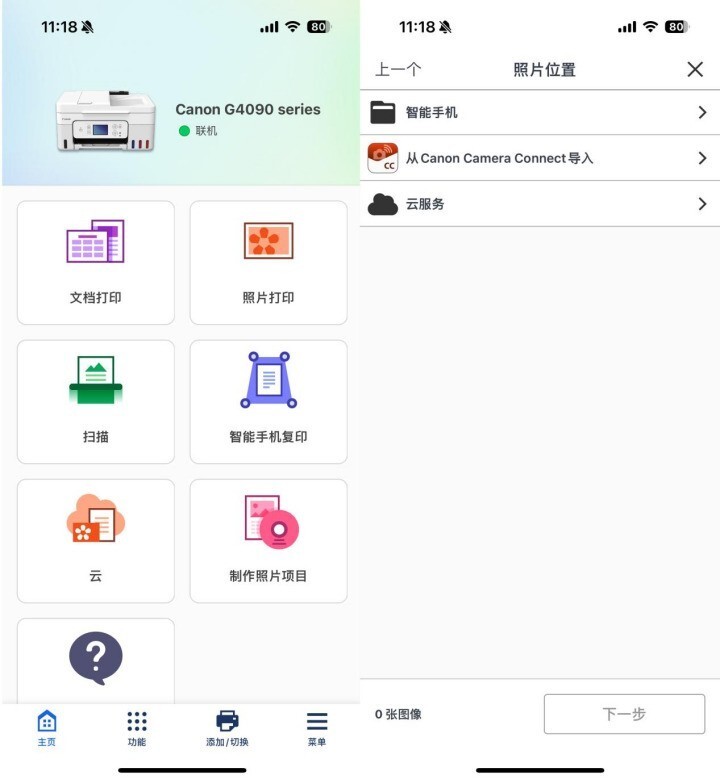Tap 下一步 to proceed
The height and width of the screenshot is (780, 720).
pos(623,714)
